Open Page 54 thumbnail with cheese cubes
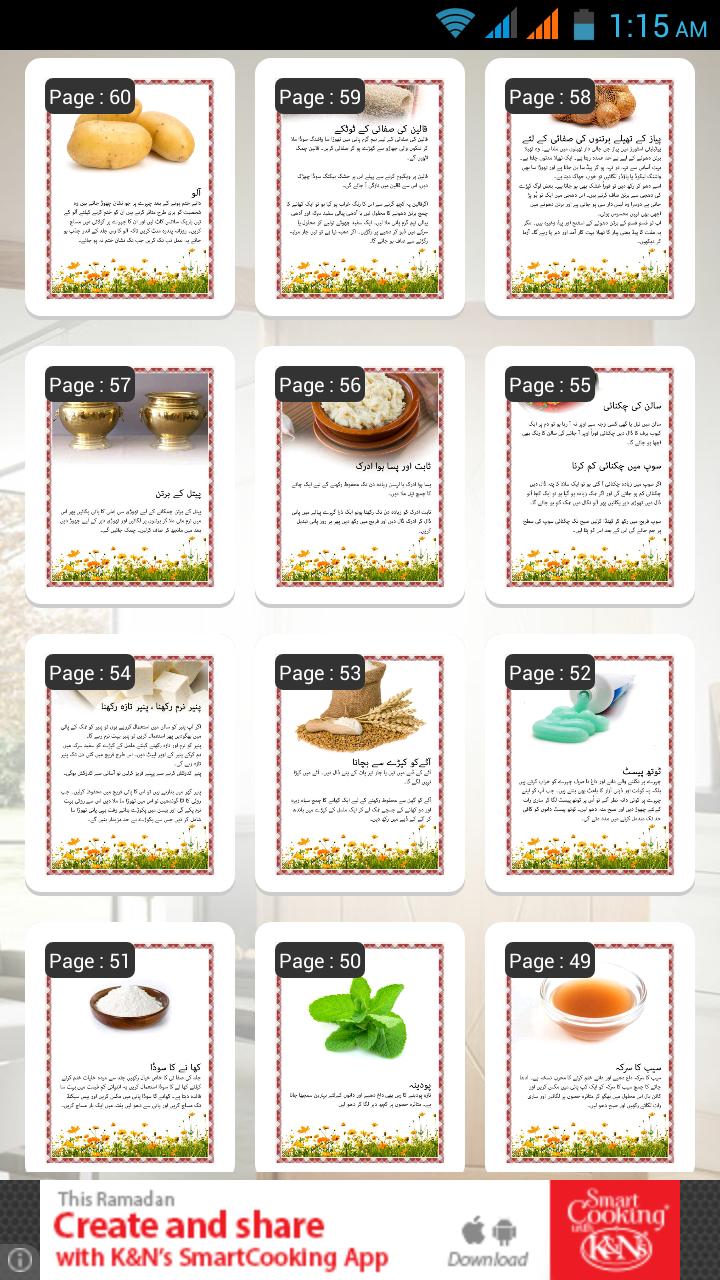The image size is (720, 1280). [x=130, y=764]
